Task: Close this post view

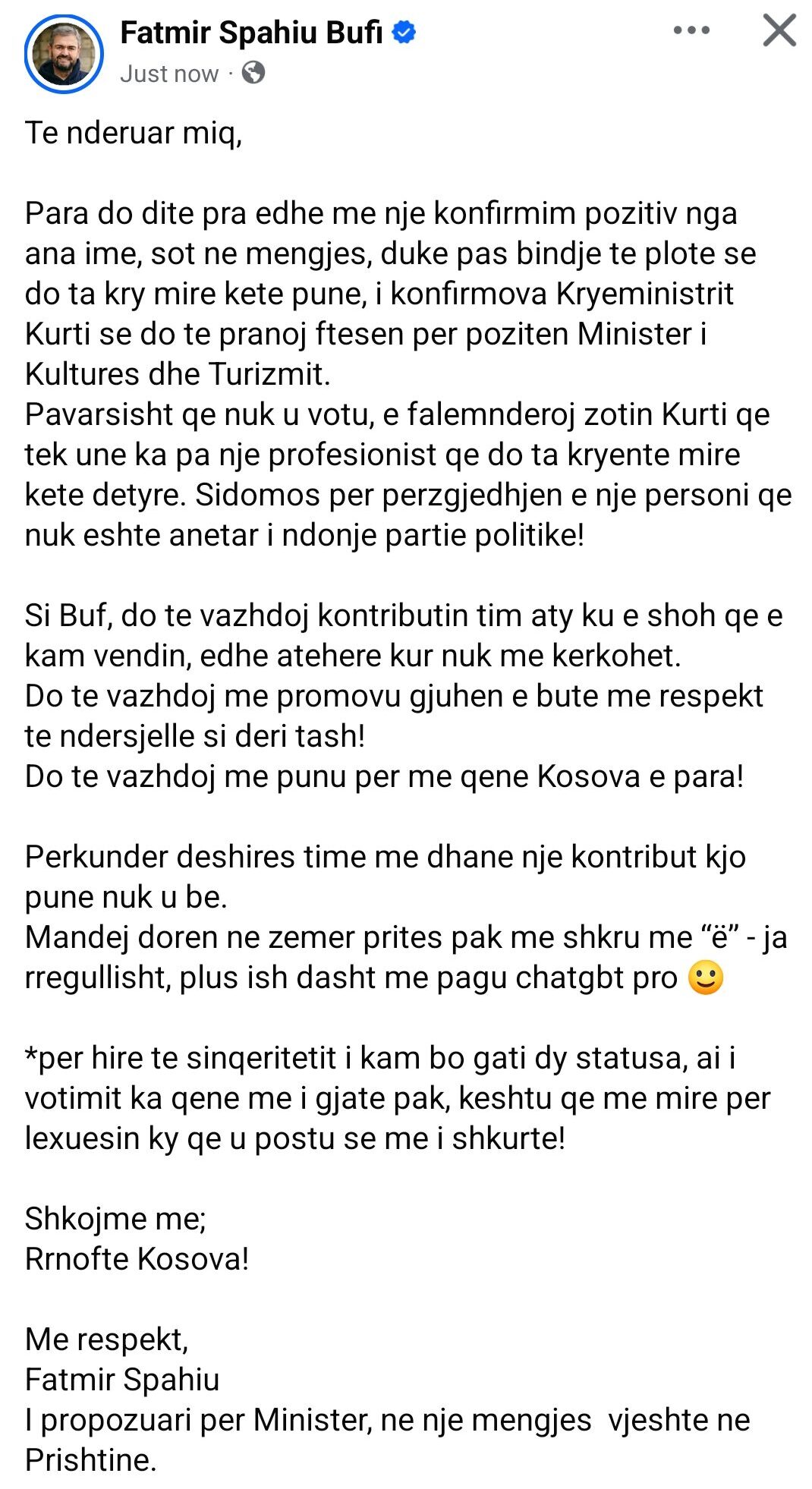Action: tap(779, 30)
